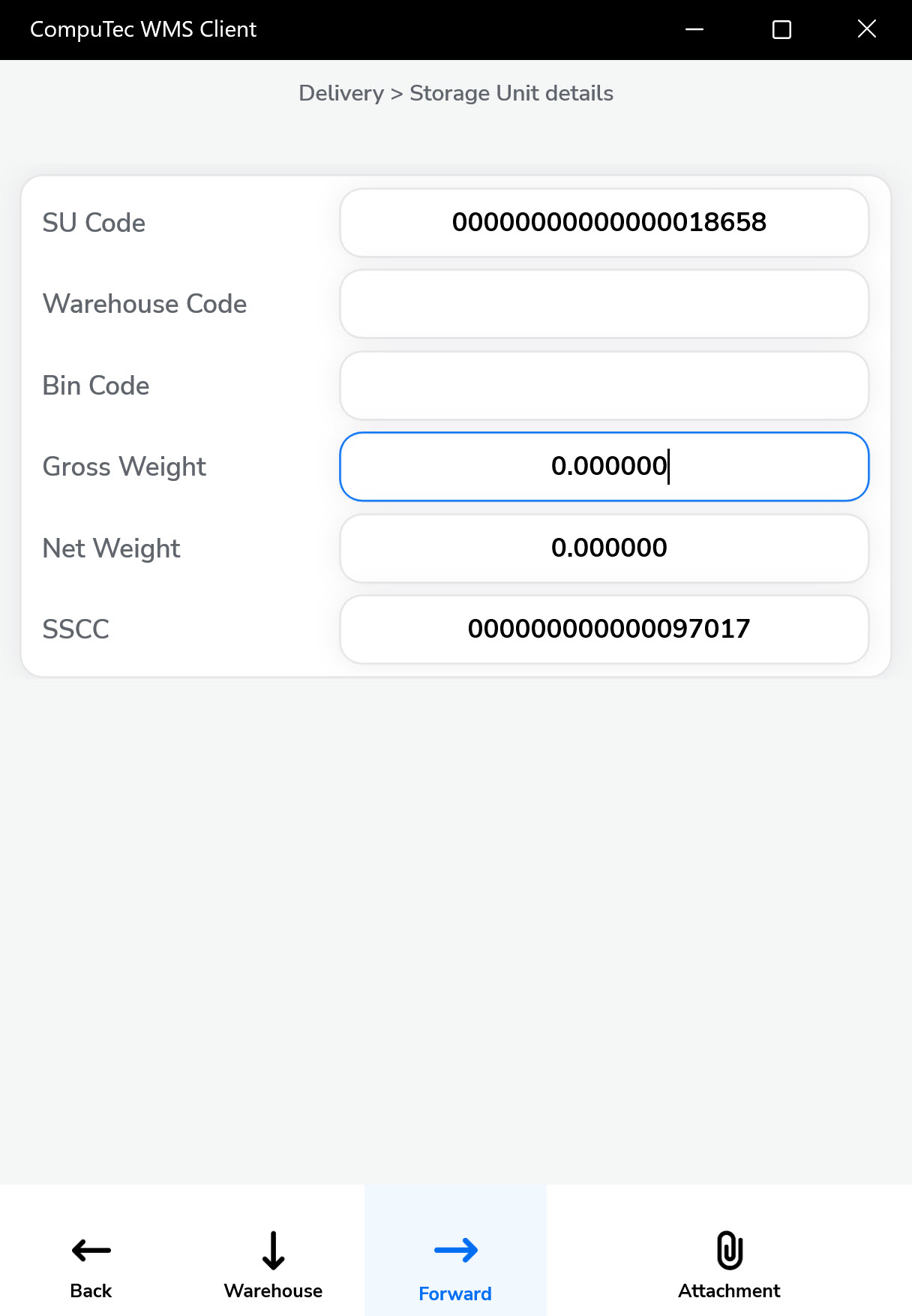Select the Bin Code field
Screen dimensions: 912x1316
[x=604, y=386]
